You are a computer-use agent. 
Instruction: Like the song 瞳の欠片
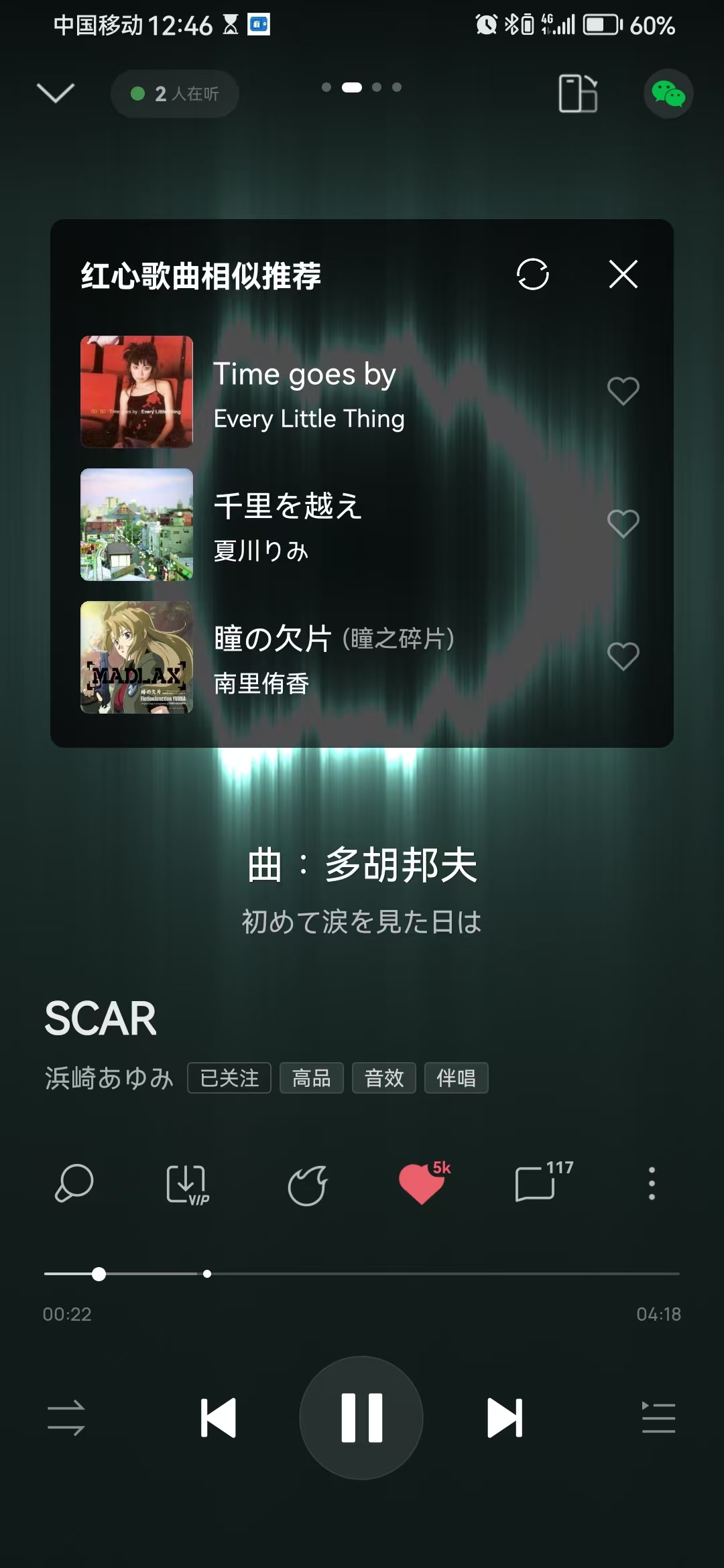(x=623, y=656)
